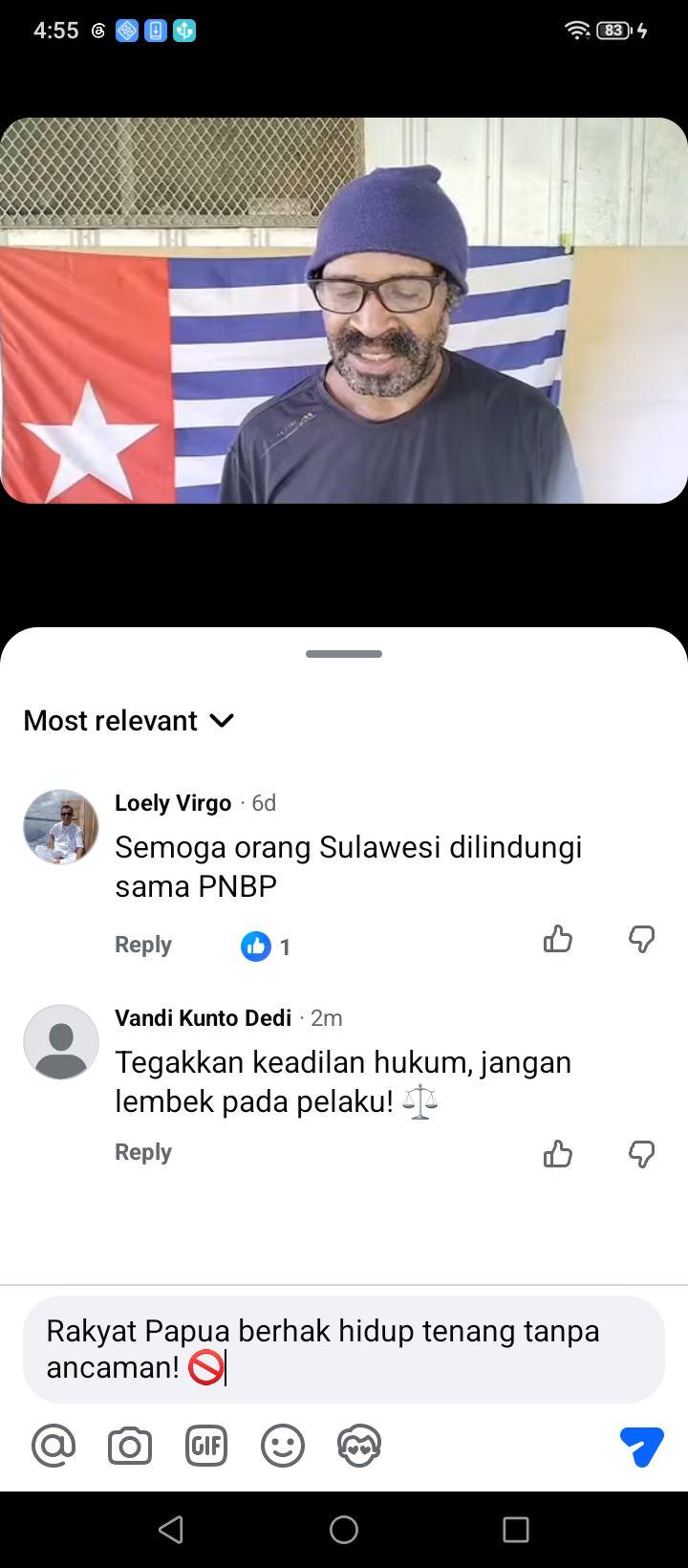This screenshot has height=1568, width=688.
Task: View the reaction count on Loely Virgo's comment
Action: coord(266,947)
